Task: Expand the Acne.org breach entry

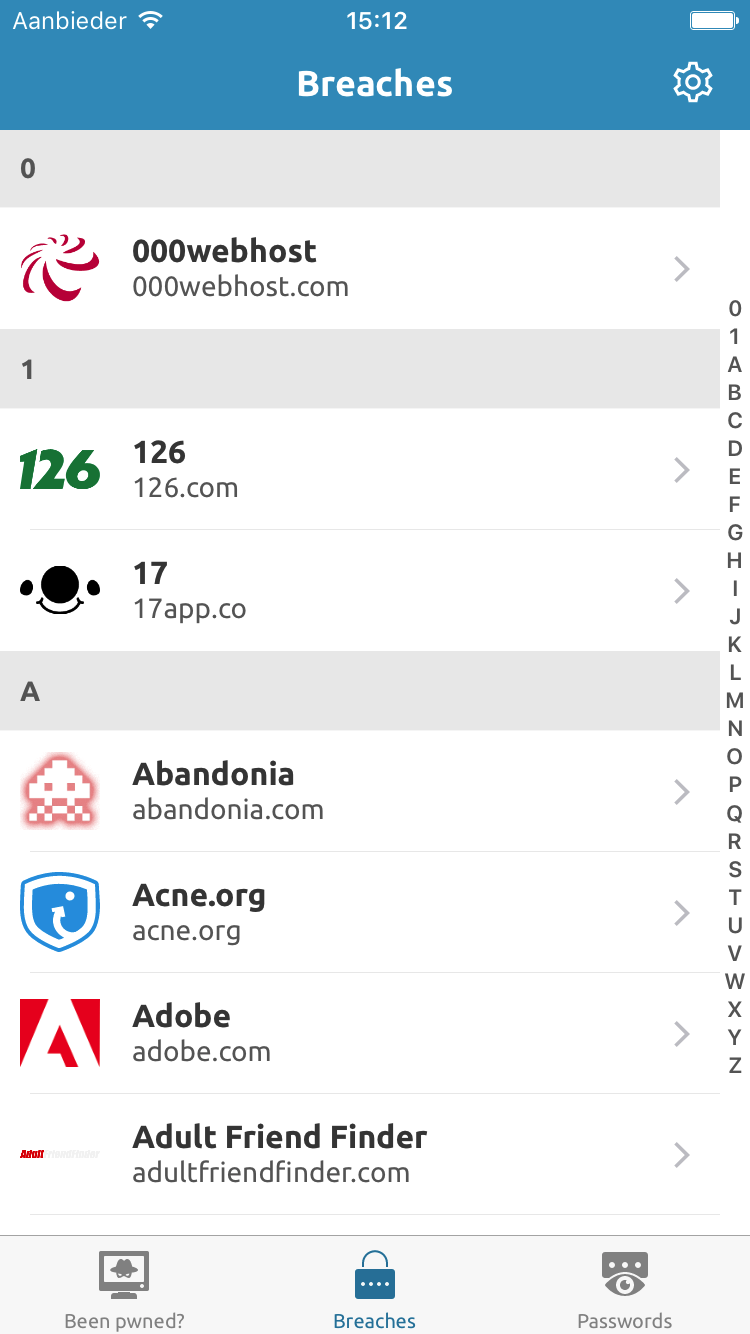Action: point(681,912)
